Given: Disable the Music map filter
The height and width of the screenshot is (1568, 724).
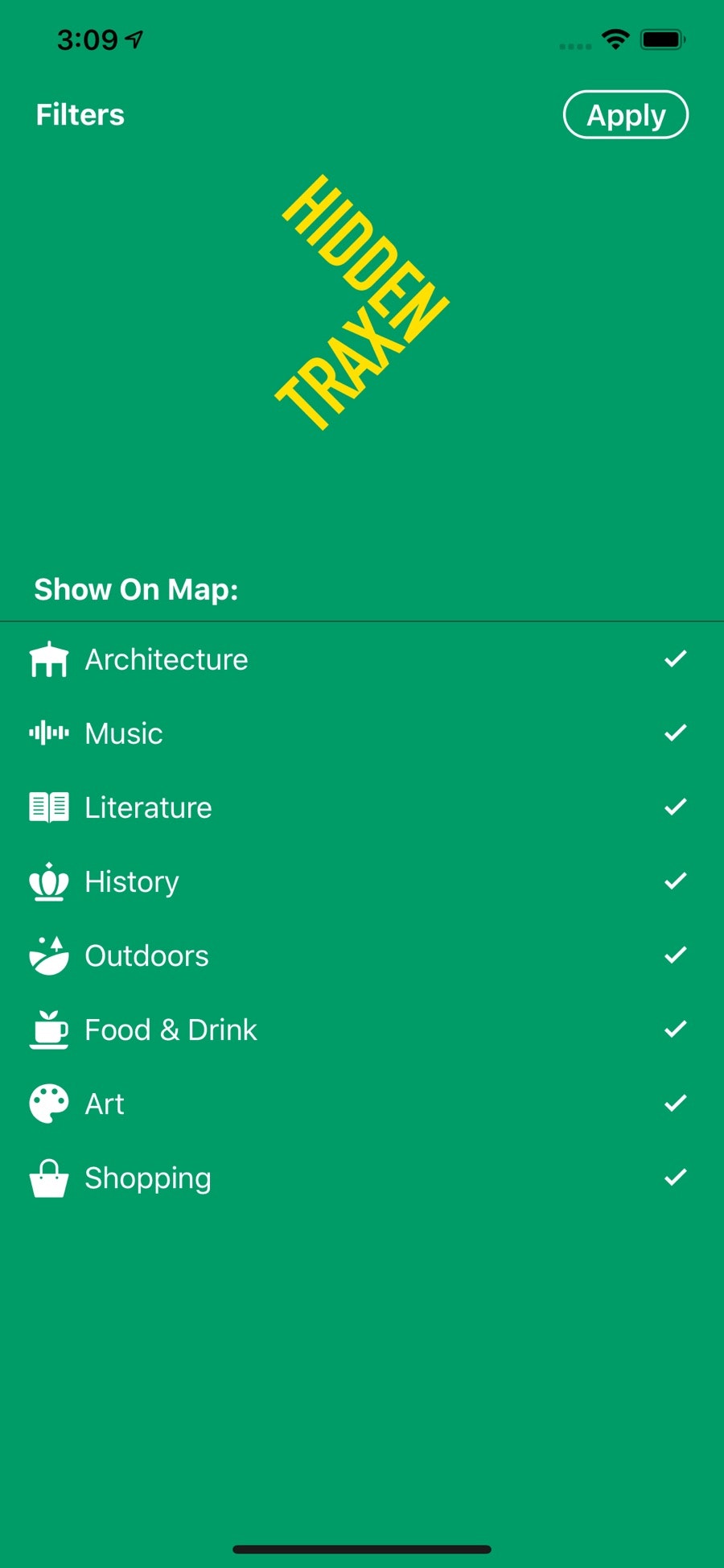Looking at the screenshot, I should point(675,732).
